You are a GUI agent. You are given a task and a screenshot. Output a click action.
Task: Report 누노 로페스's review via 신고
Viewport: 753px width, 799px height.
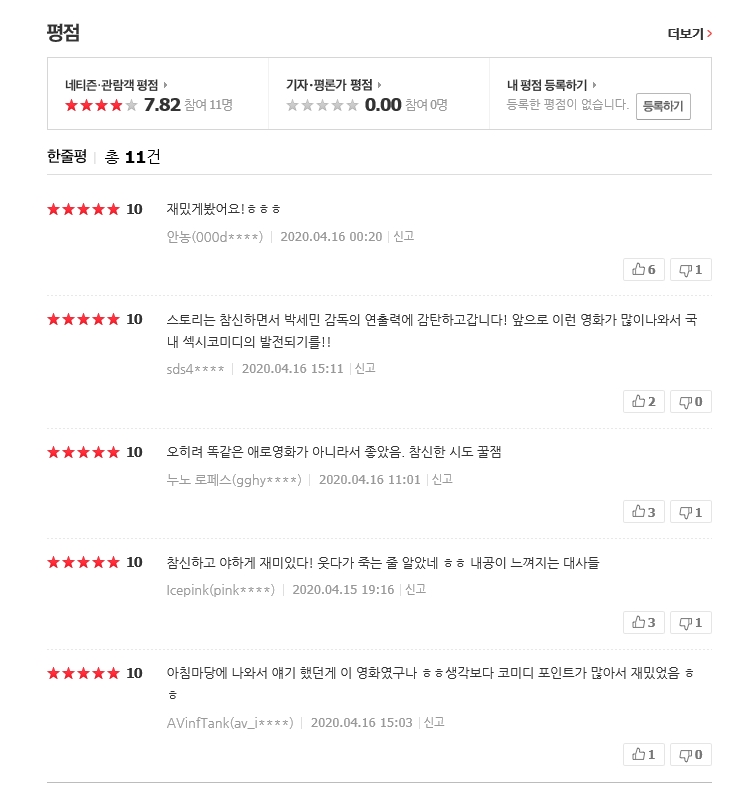pos(442,479)
